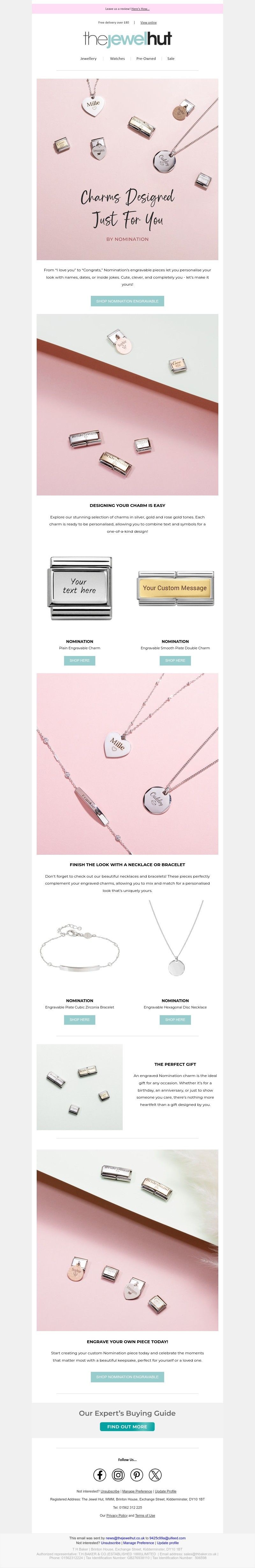Shop the Plain Engravable Charm
255x1568 pixels.
pos(80,660)
